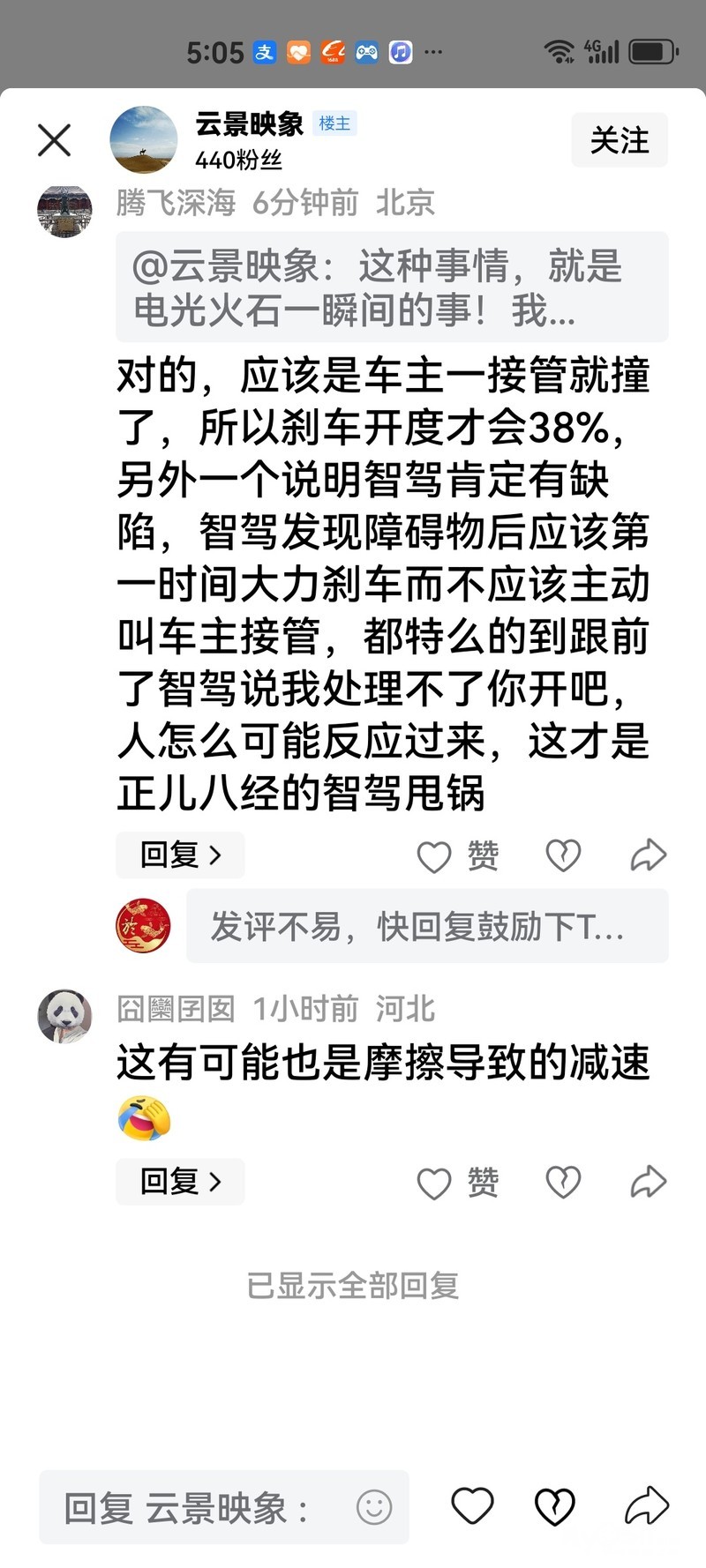Screen dimensions: 706x1568
Task: Tap the 发评不易 quick reply field
Action: (x=426, y=926)
